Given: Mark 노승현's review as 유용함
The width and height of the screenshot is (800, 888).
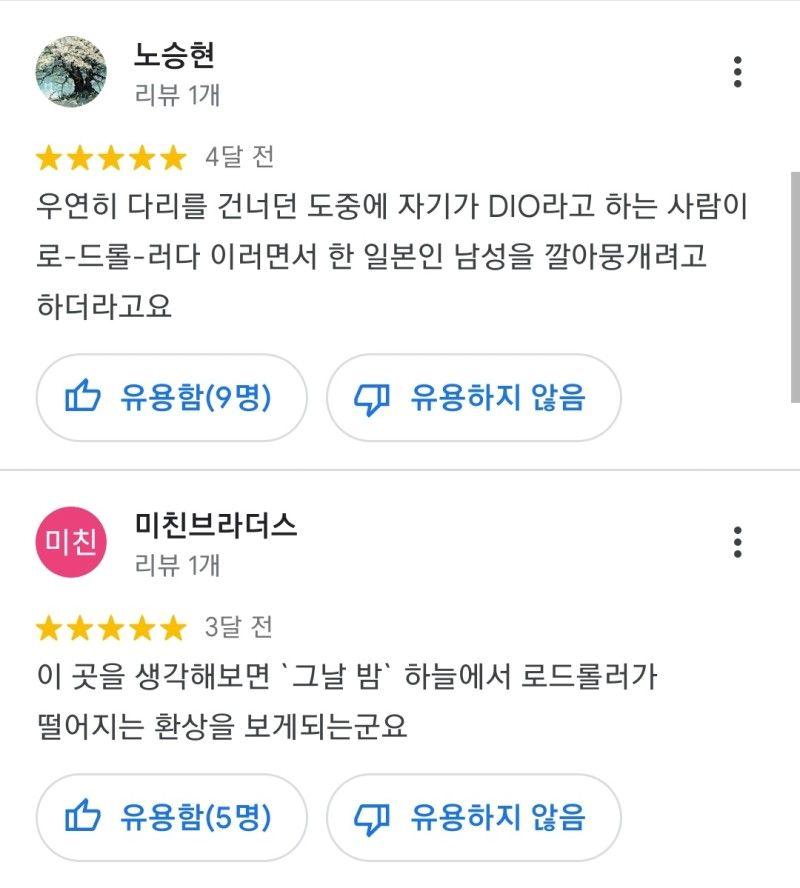Looking at the screenshot, I should coord(171,398).
